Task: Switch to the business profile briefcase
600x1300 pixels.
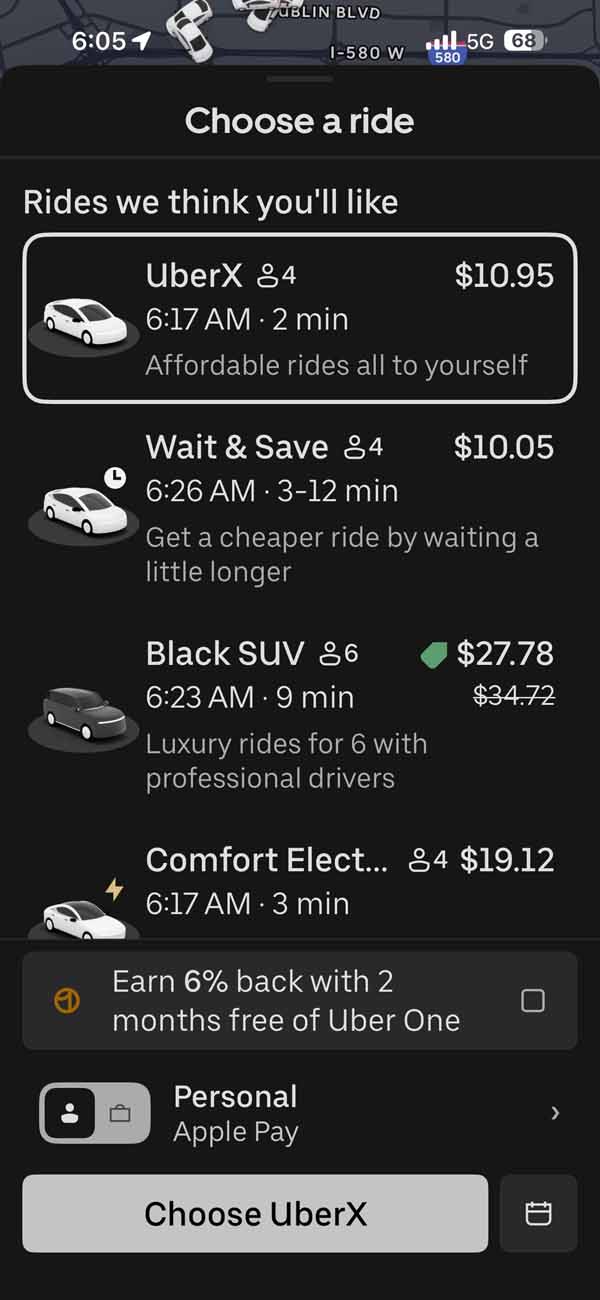Action: [x=121, y=1114]
